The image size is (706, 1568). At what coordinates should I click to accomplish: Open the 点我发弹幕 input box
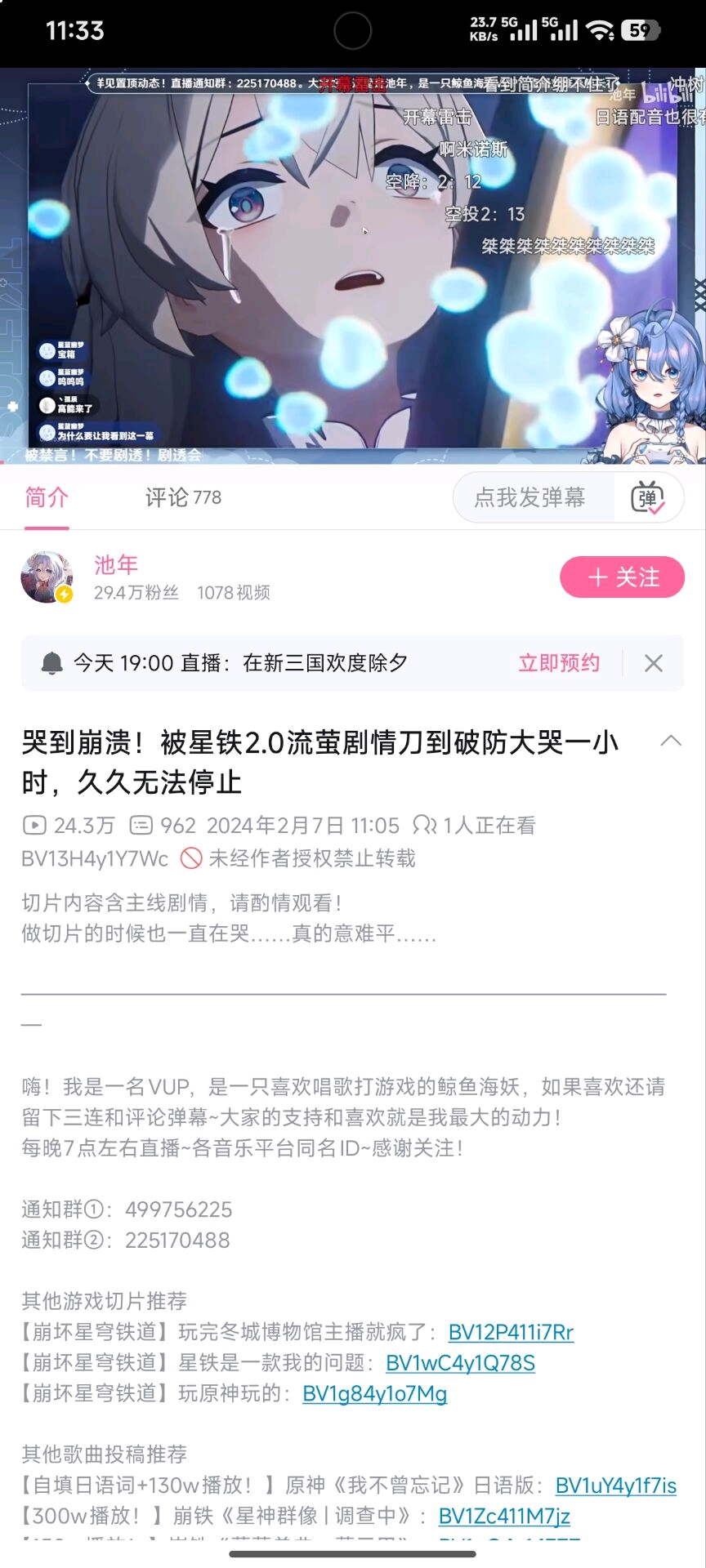(531, 497)
